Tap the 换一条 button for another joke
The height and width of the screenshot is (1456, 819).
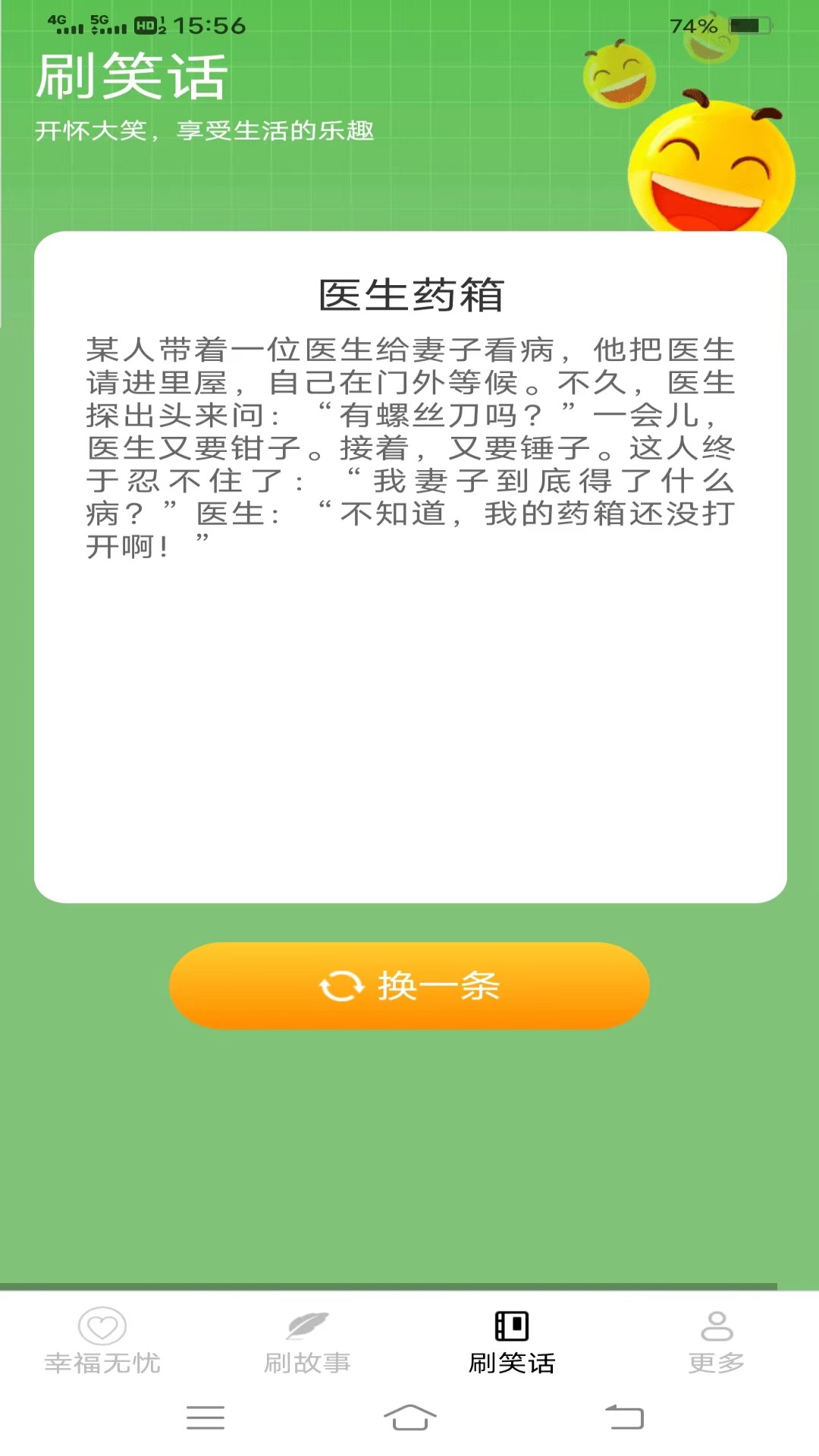(409, 985)
